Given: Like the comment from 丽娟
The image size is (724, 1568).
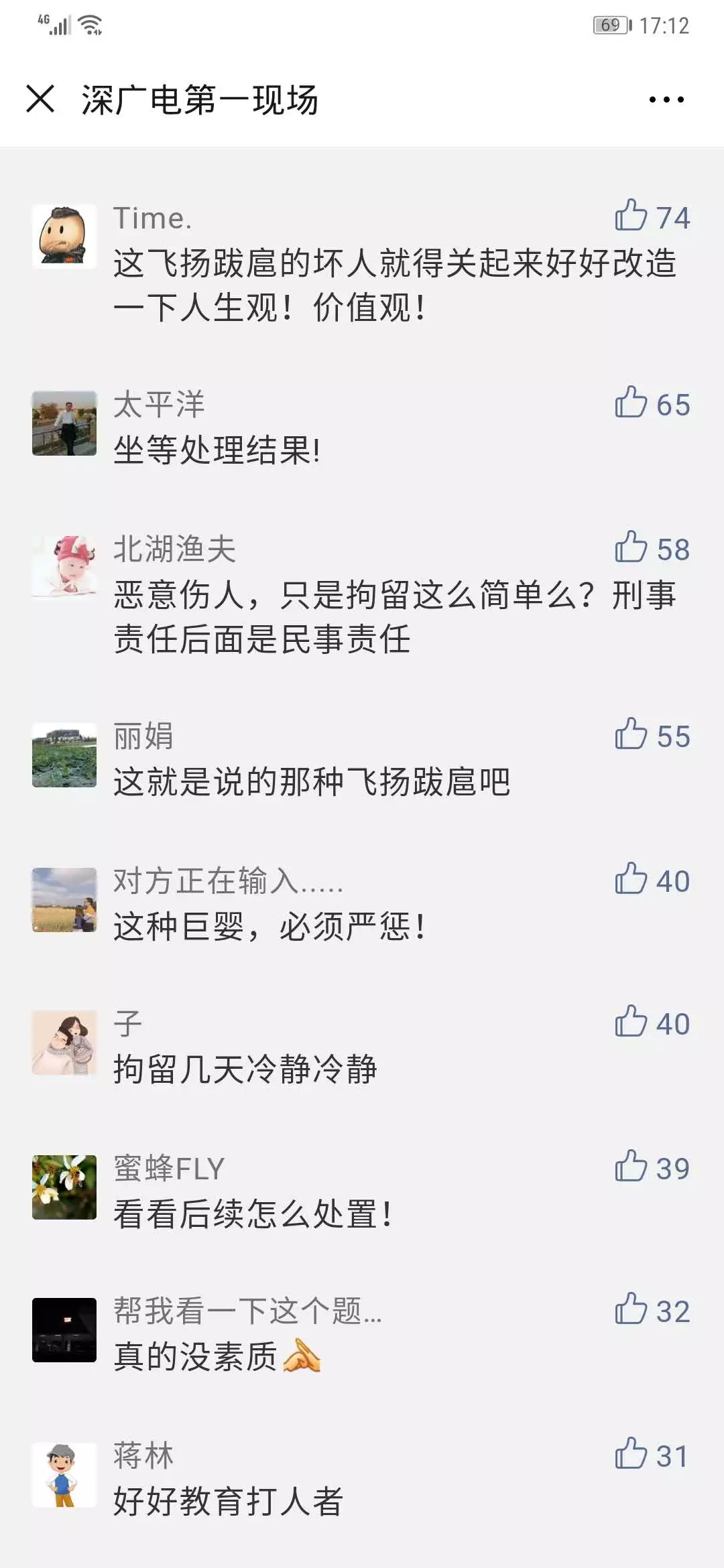Looking at the screenshot, I should 631,734.
